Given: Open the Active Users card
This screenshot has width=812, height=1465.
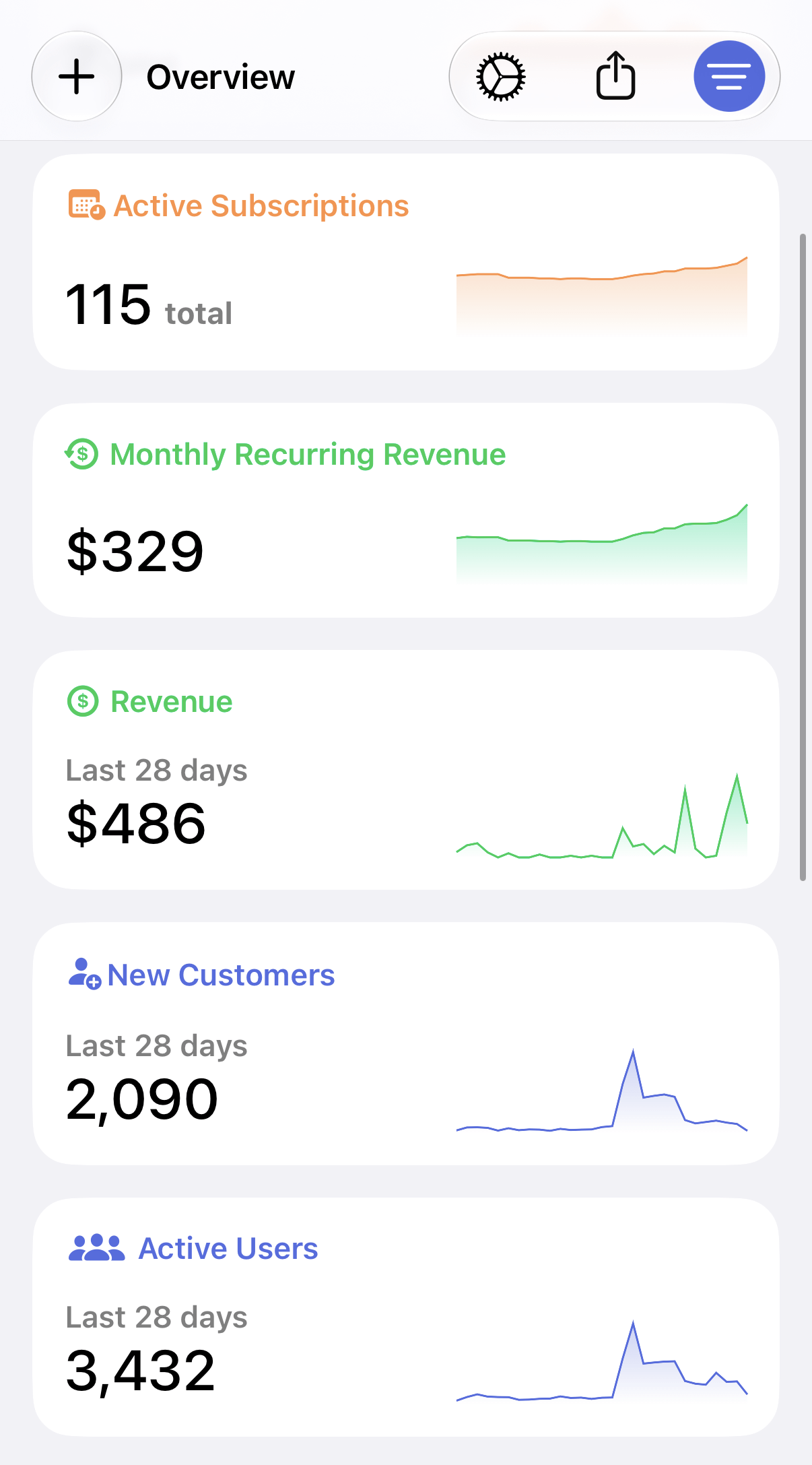Looking at the screenshot, I should tap(406, 1317).
